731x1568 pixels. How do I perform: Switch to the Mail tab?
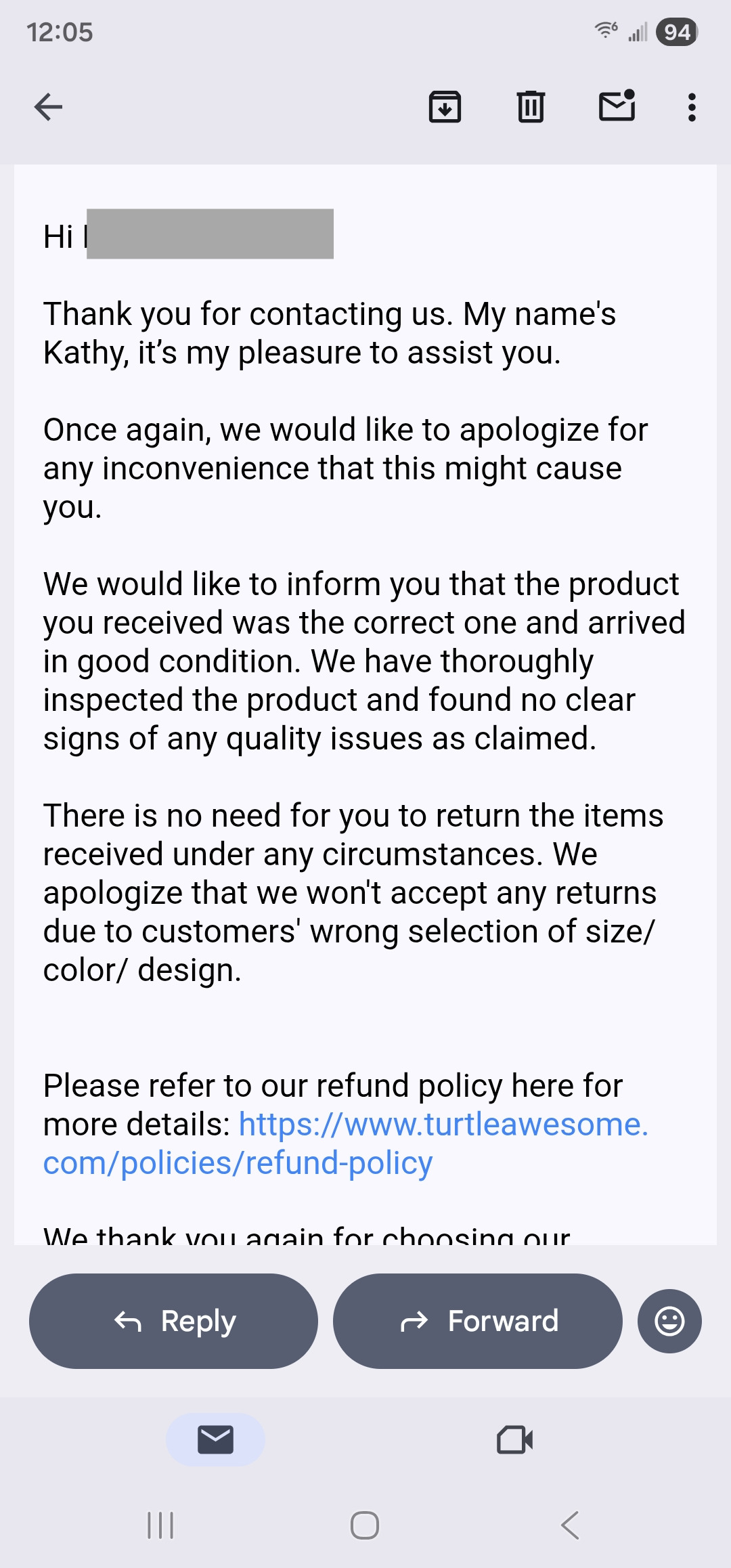215,1439
